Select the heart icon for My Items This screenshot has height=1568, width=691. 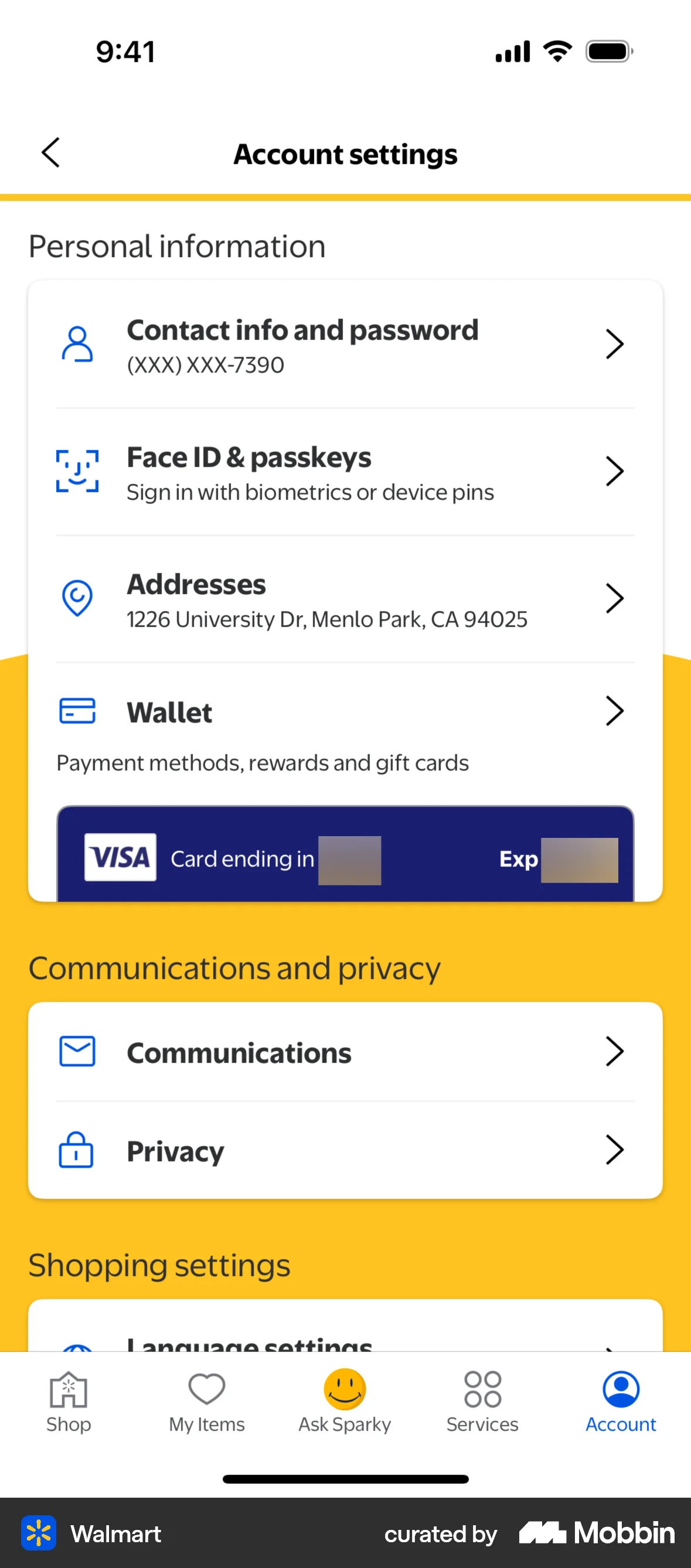tap(206, 1390)
